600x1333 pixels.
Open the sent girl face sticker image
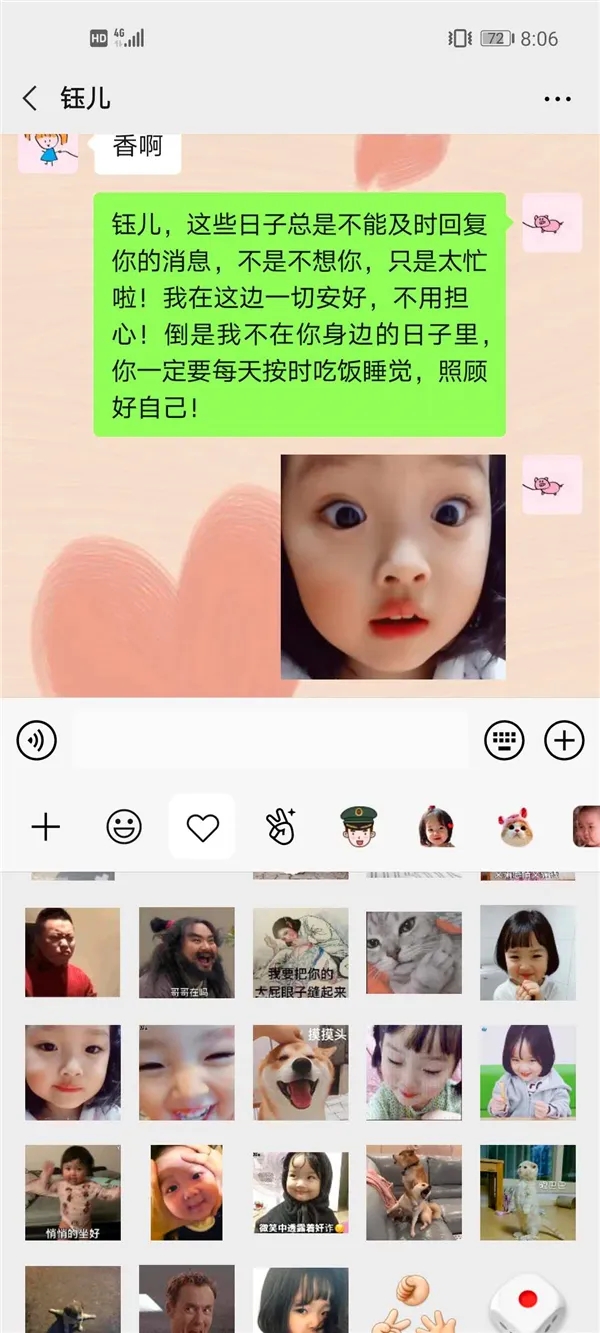(393, 567)
